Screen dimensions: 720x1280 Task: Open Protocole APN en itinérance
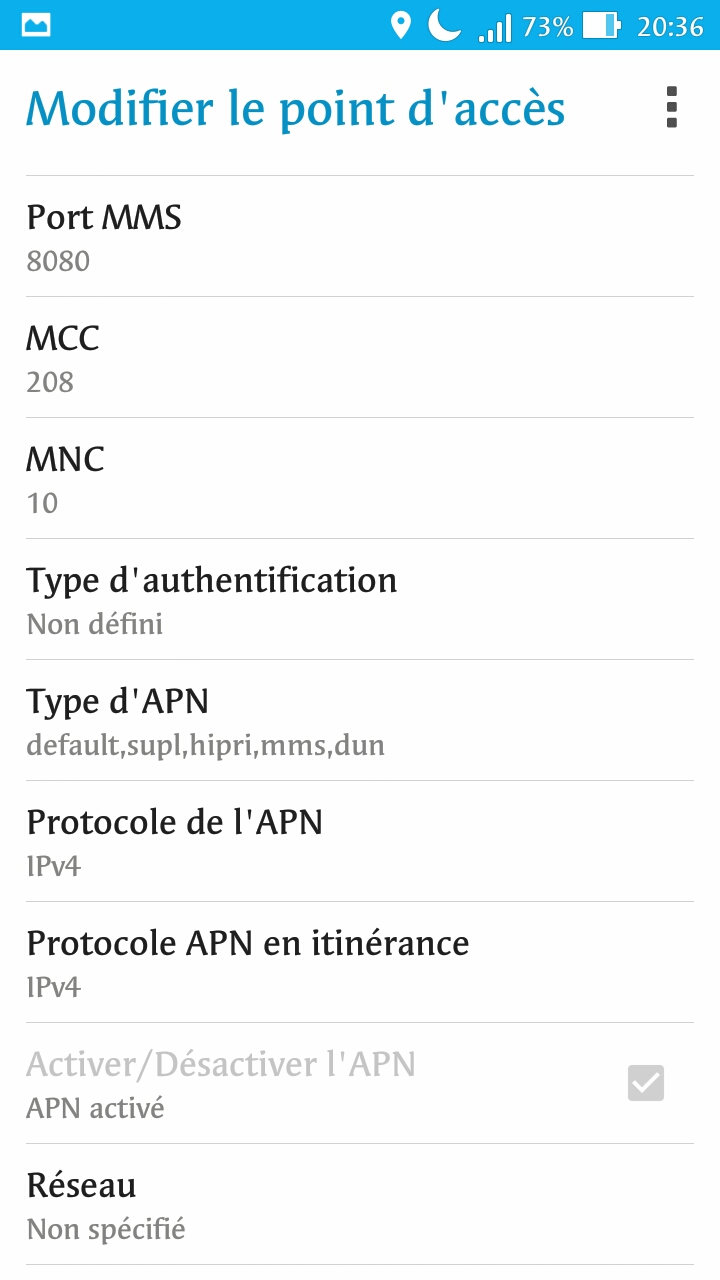coord(360,963)
